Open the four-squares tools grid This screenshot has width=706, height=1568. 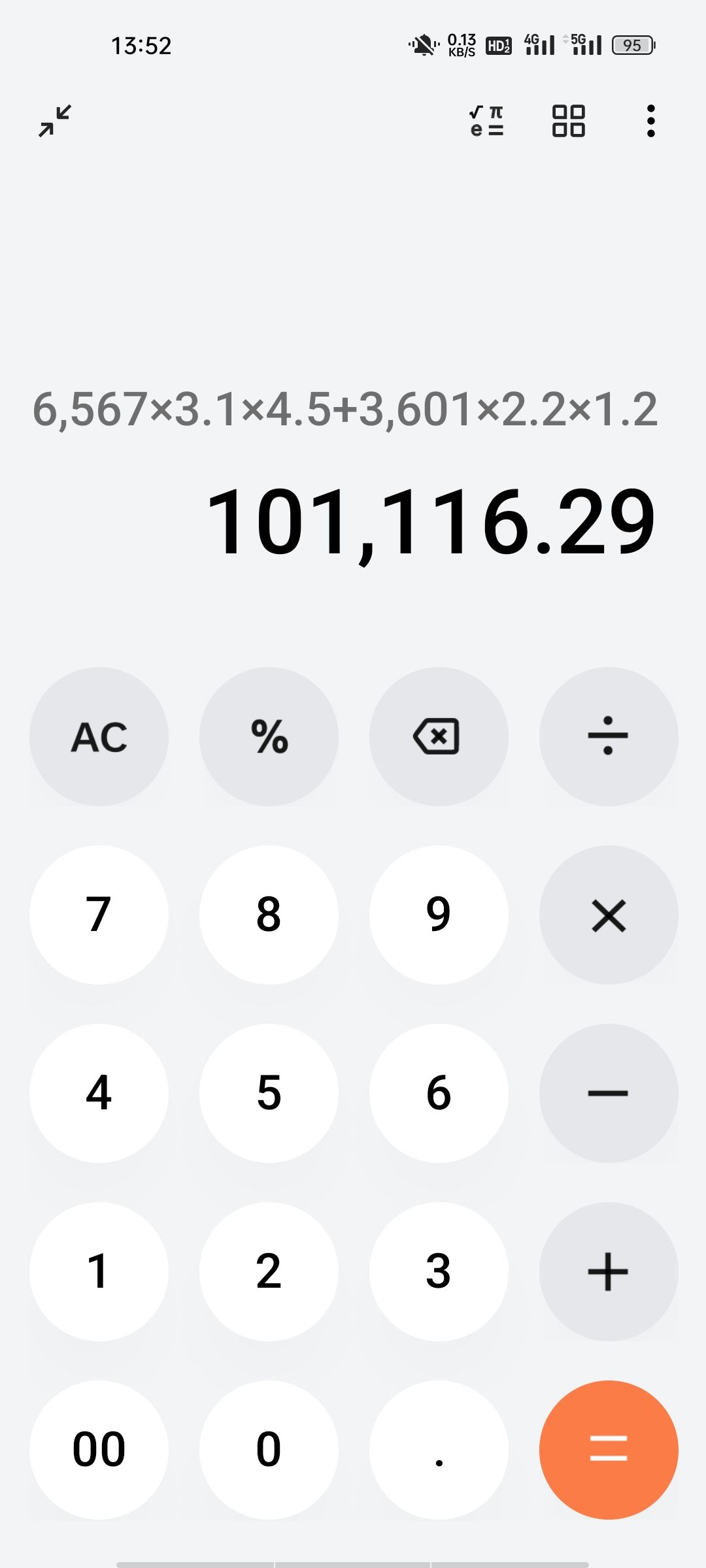coord(569,121)
